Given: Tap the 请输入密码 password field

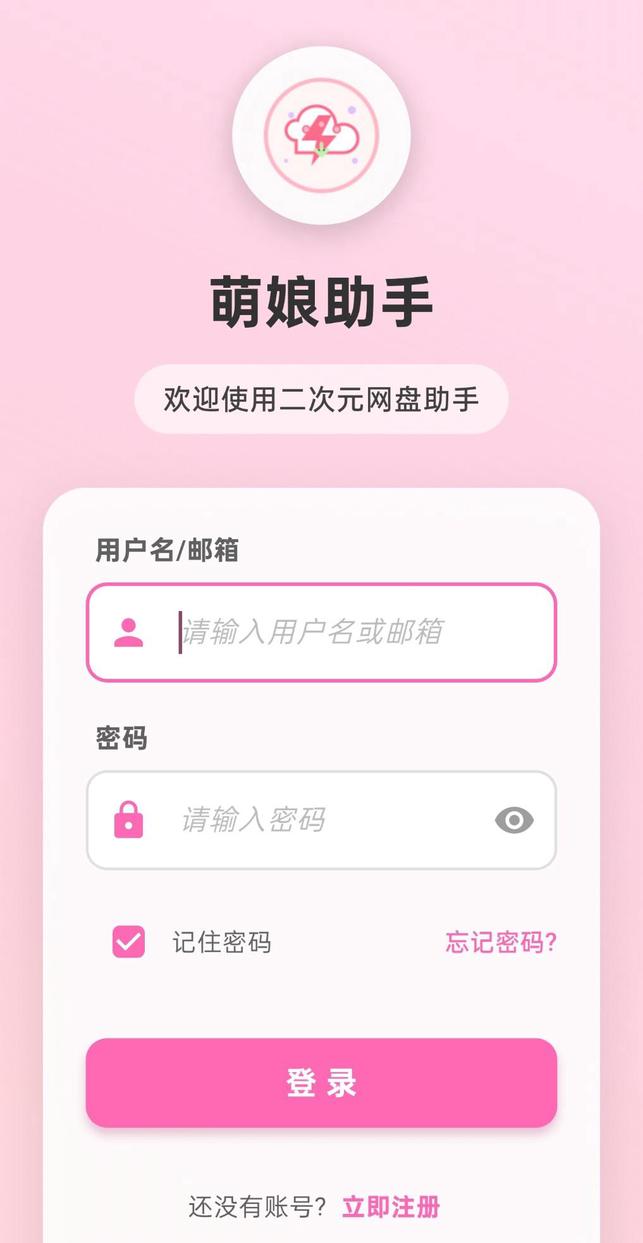Looking at the screenshot, I should 320,820.
